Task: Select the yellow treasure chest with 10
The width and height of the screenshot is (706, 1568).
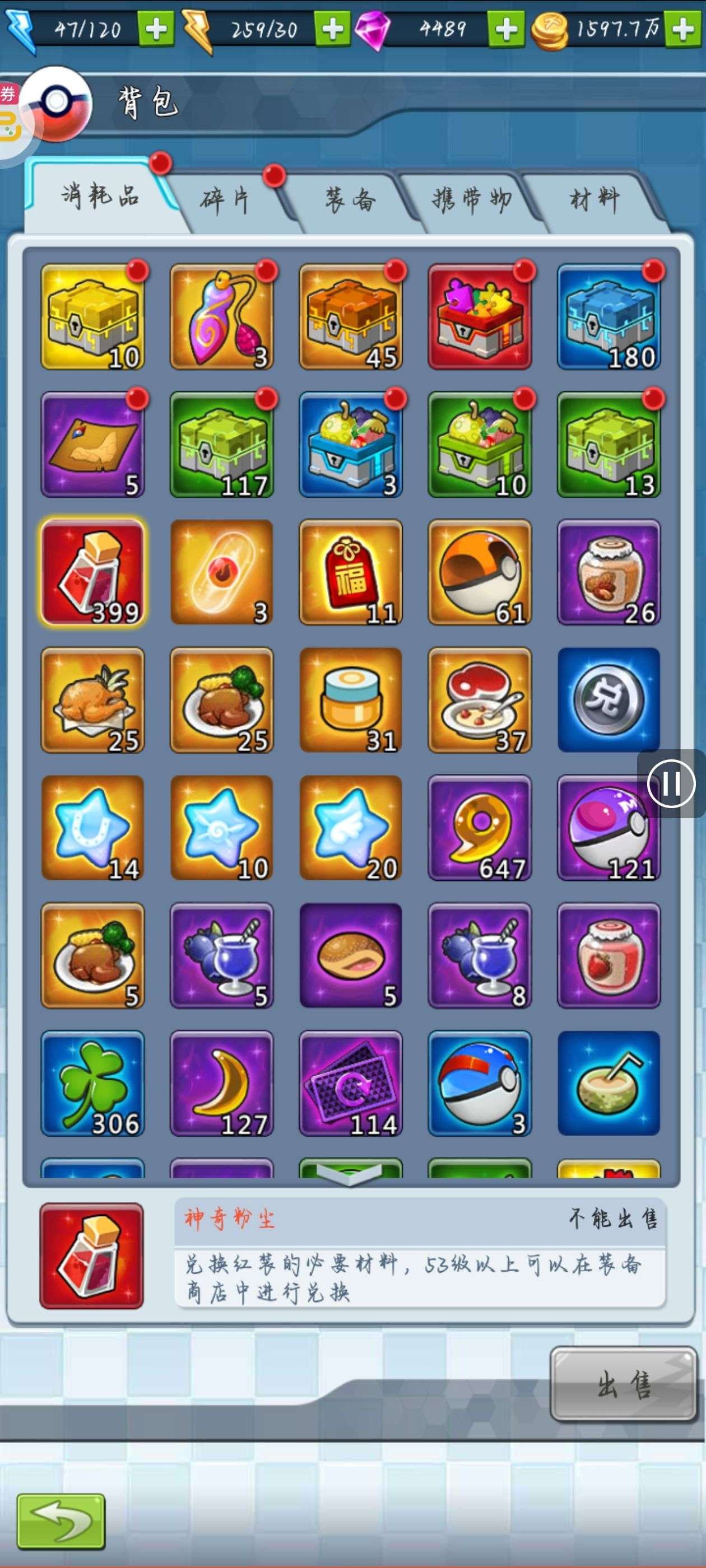Action: 92,316
